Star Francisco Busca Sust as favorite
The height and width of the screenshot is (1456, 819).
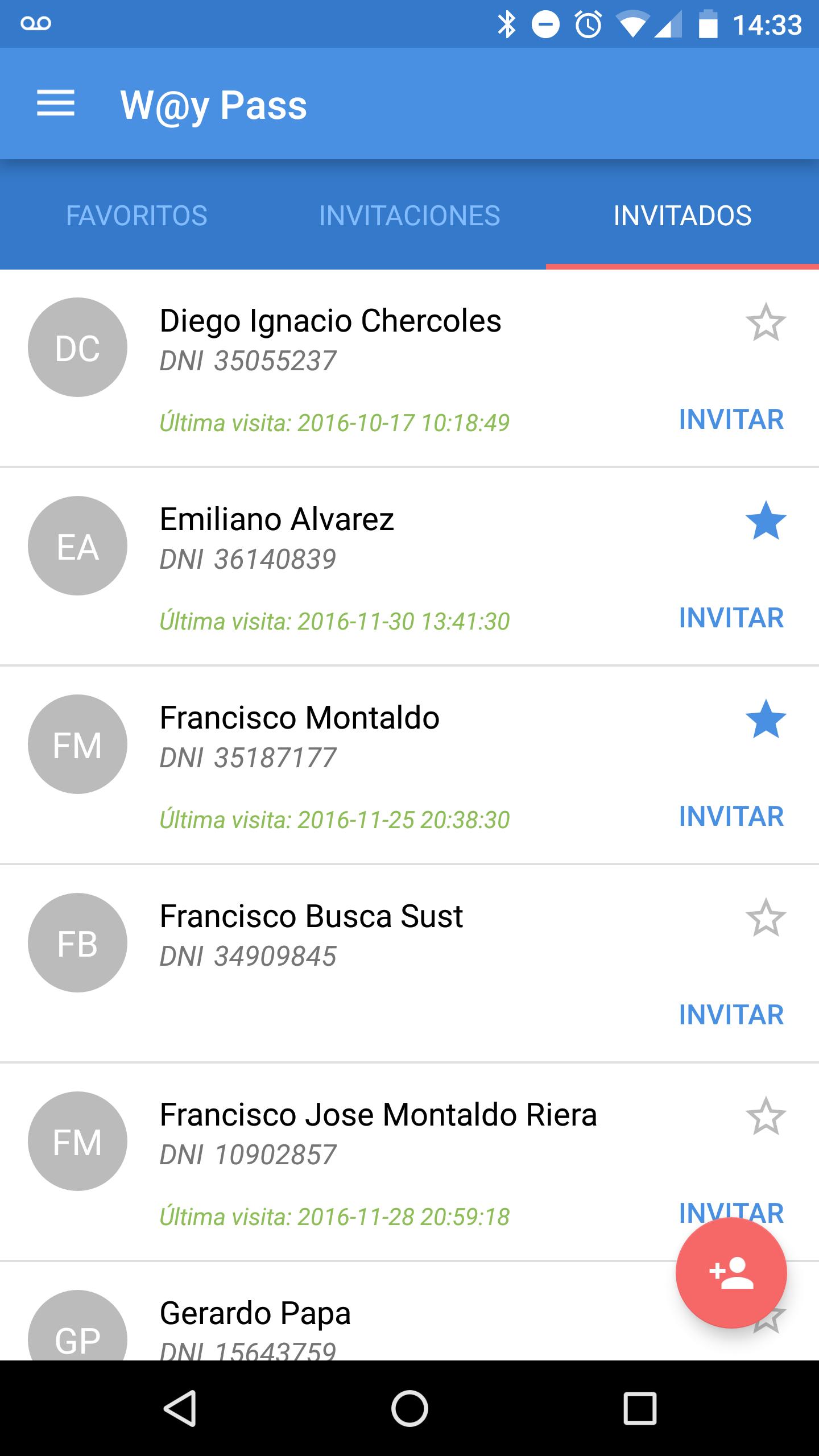coord(766,918)
